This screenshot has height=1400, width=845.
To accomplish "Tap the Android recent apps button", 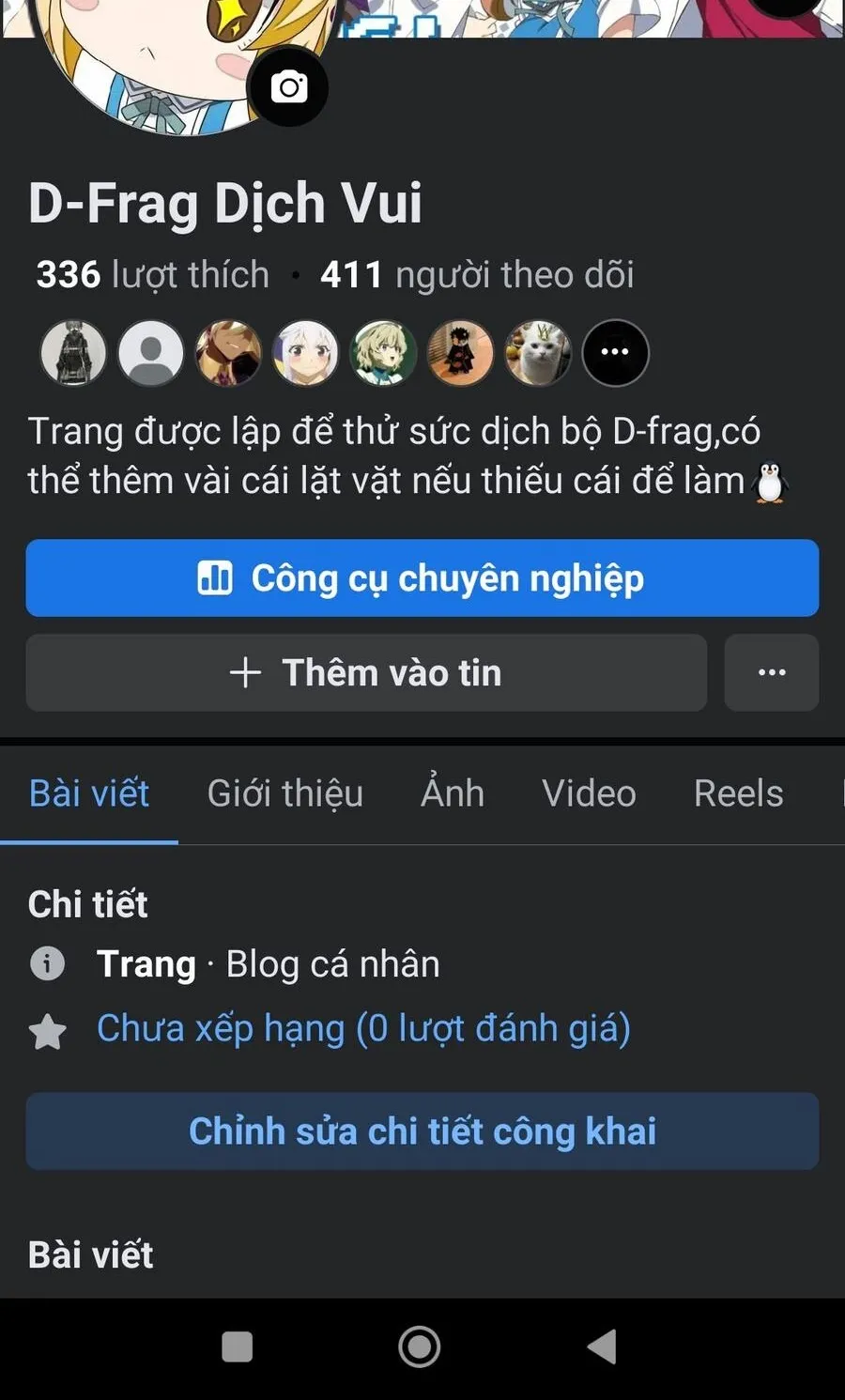I will click(x=235, y=1346).
